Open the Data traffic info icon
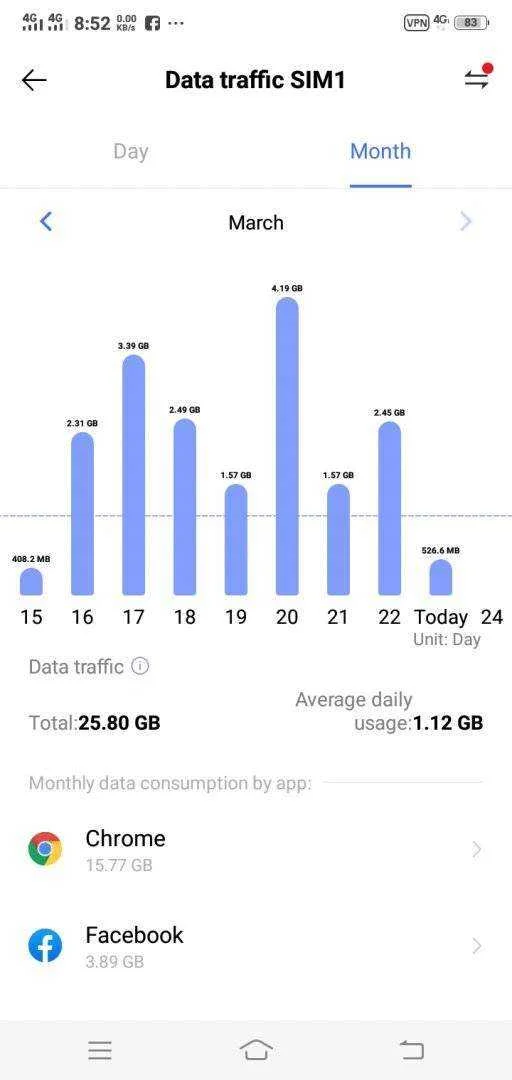512x1080 pixels. (140, 666)
